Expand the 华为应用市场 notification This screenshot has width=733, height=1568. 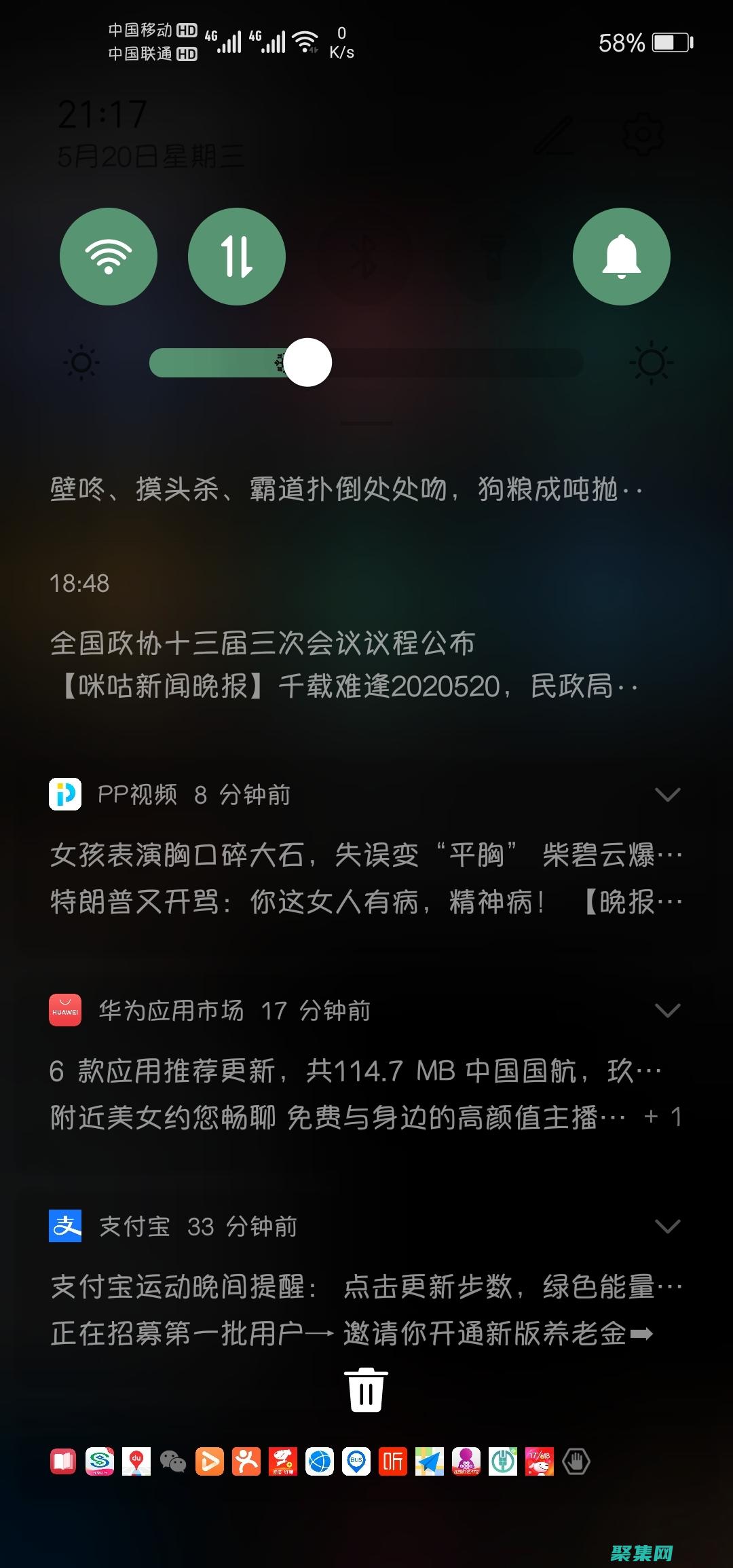coord(668,1009)
